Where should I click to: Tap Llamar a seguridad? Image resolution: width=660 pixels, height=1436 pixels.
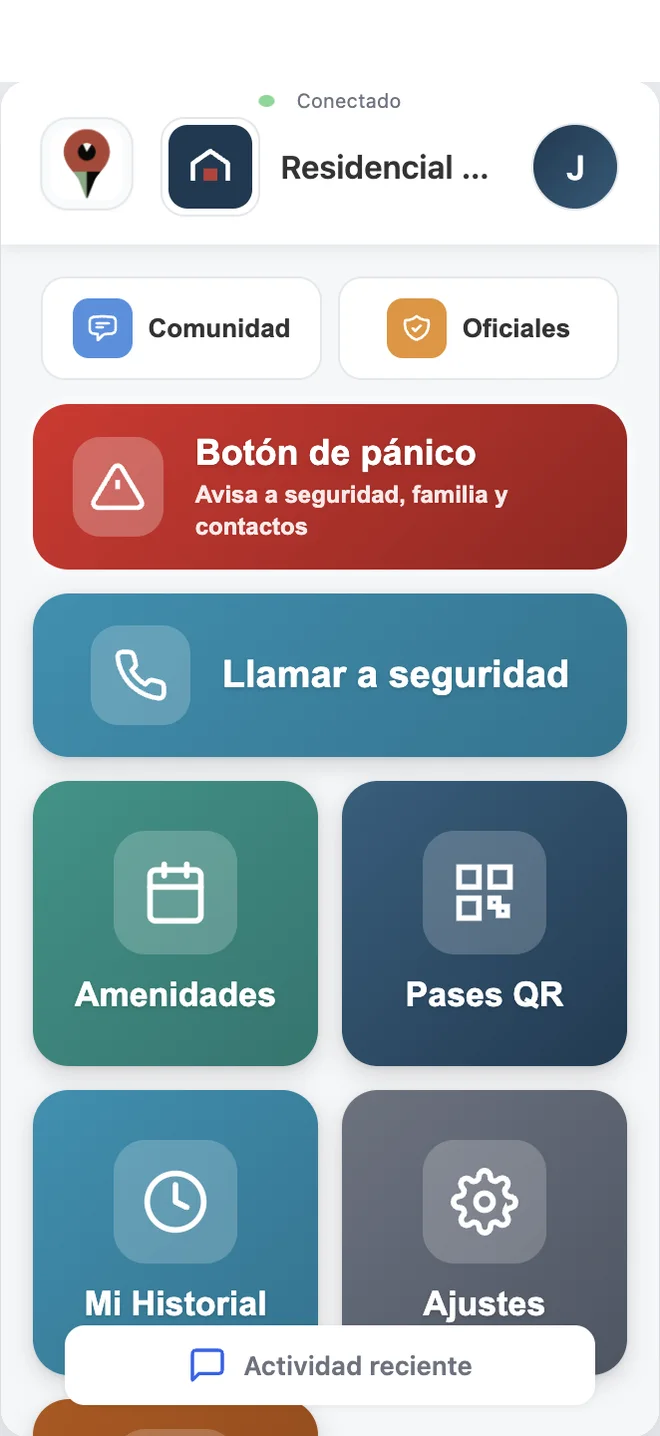click(330, 675)
